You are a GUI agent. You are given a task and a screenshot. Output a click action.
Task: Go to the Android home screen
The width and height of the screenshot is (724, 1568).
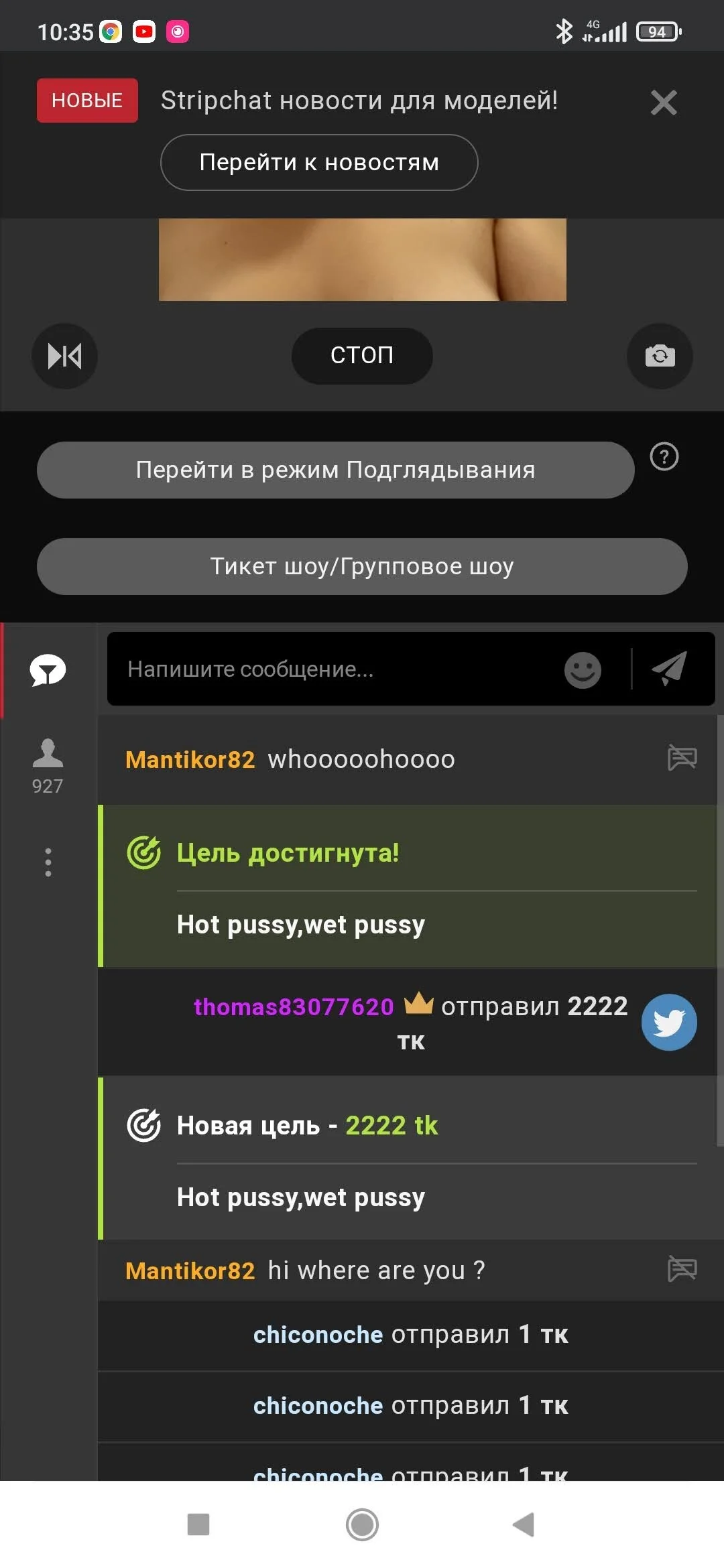tap(362, 1524)
